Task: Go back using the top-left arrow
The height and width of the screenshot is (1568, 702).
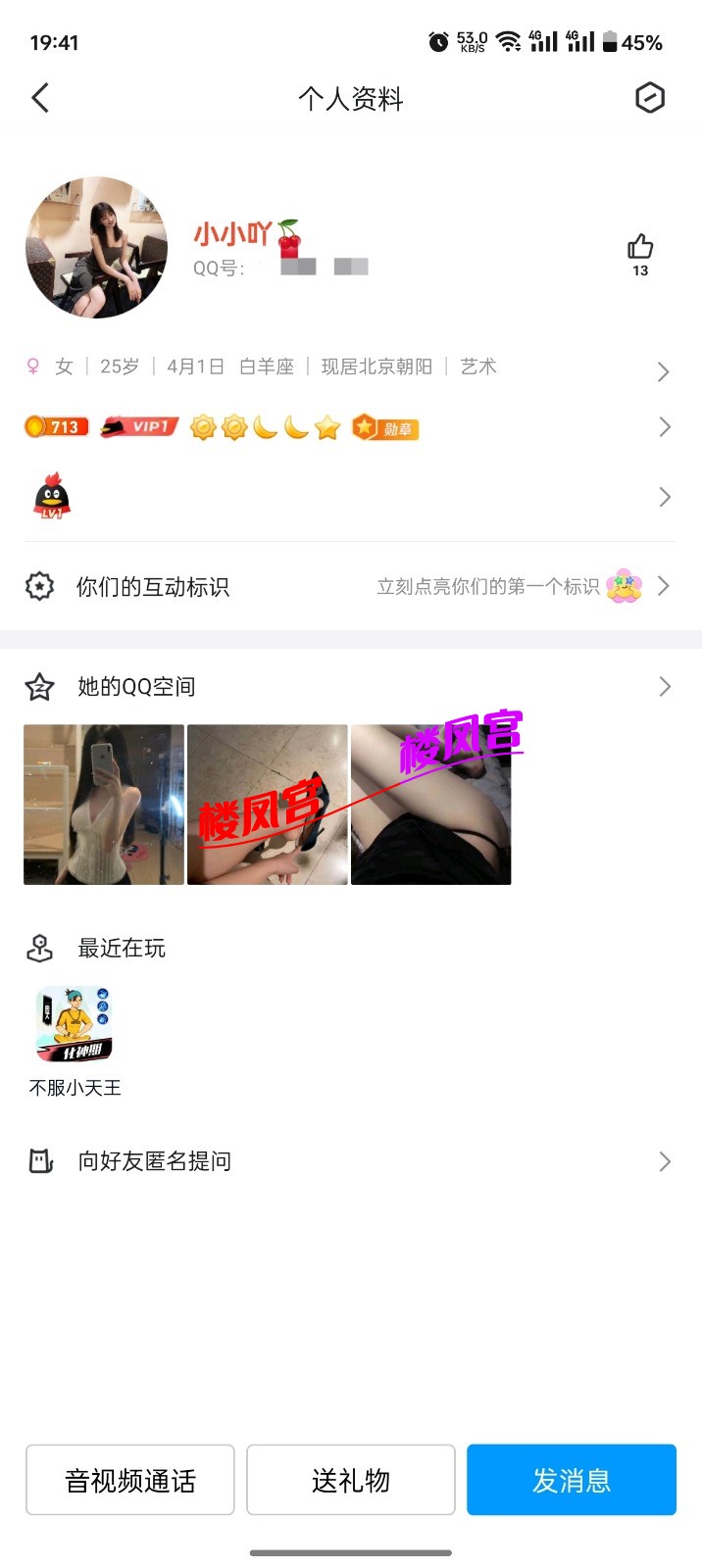Action: [x=40, y=98]
